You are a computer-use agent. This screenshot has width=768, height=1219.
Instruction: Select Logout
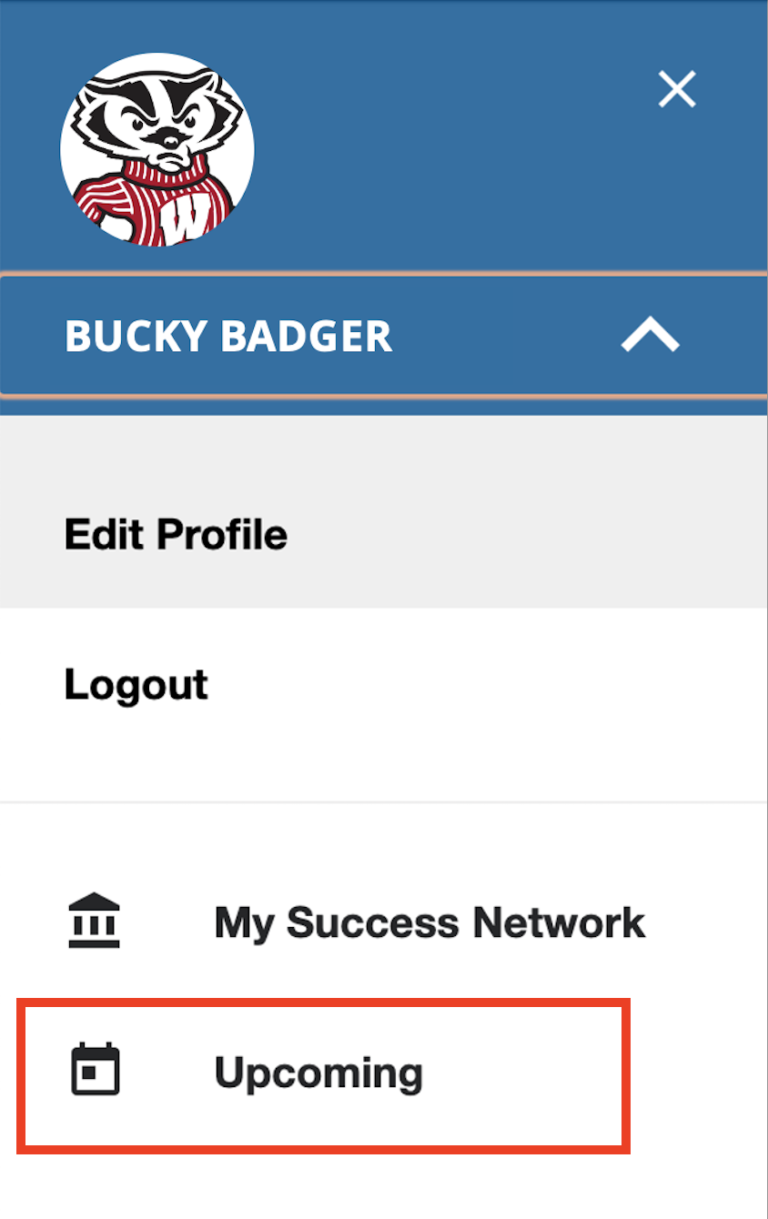(x=136, y=685)
